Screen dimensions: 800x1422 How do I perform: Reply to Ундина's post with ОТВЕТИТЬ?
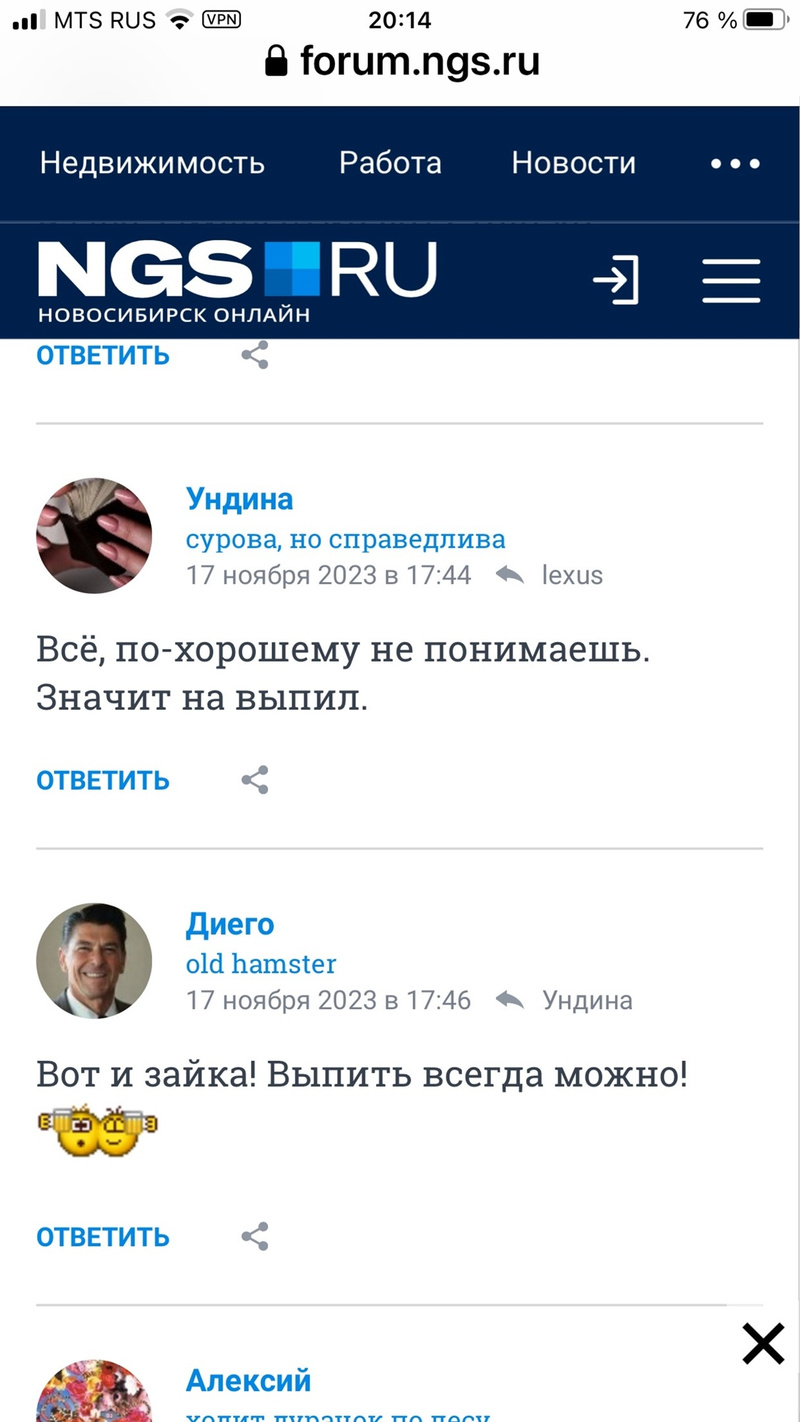103,781
